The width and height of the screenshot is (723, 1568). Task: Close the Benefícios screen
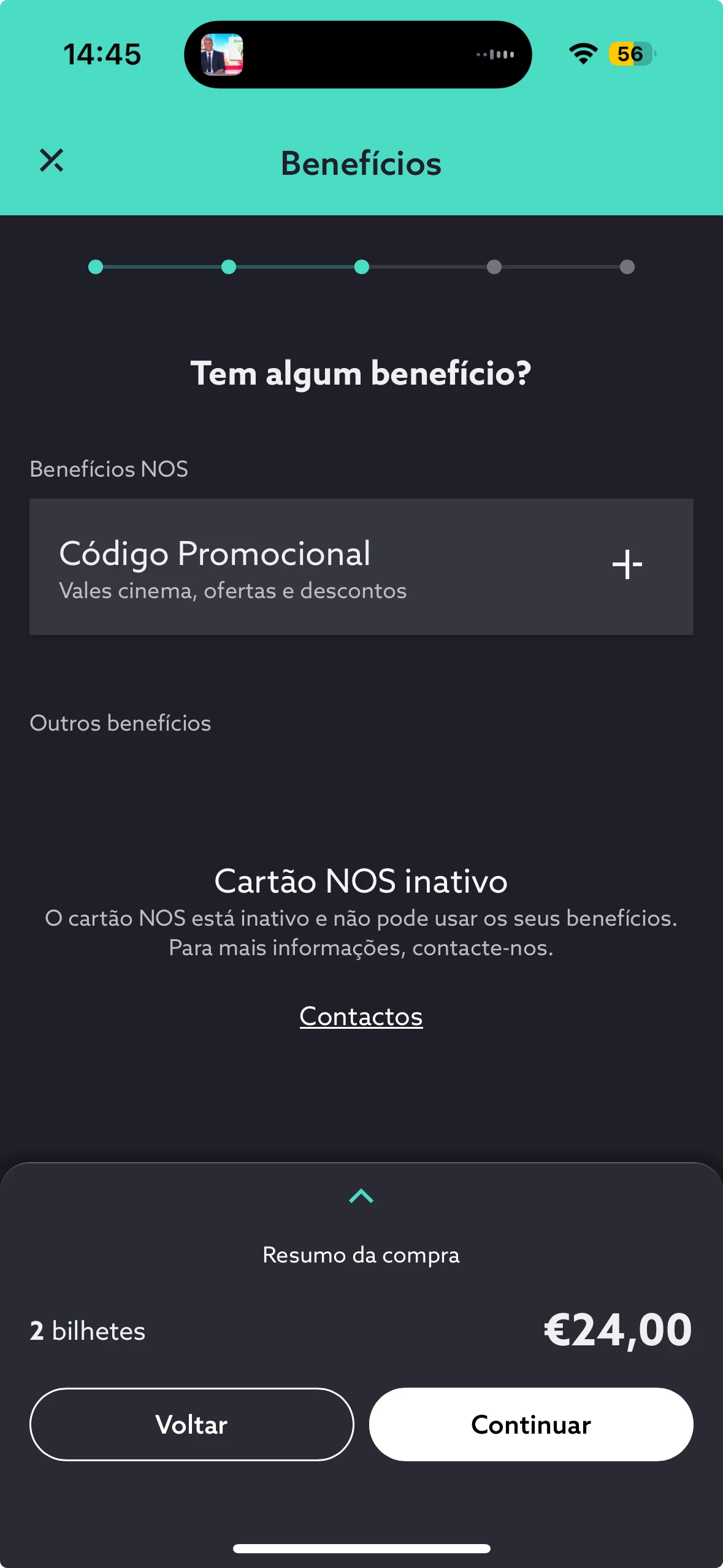tap(52, 161)
